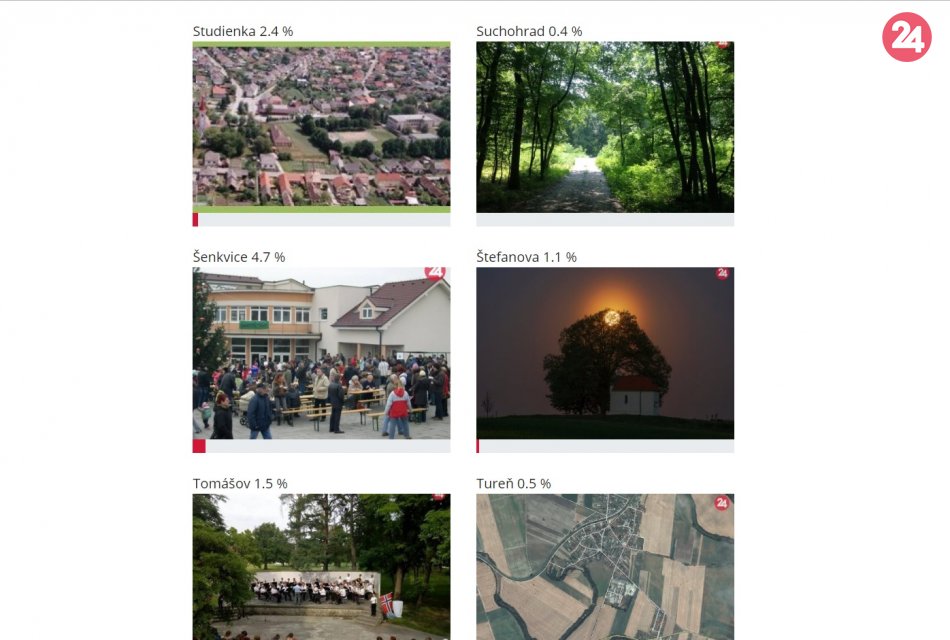
Task: Select the Tureň aerial map image
Action: (x=605, y=566)
